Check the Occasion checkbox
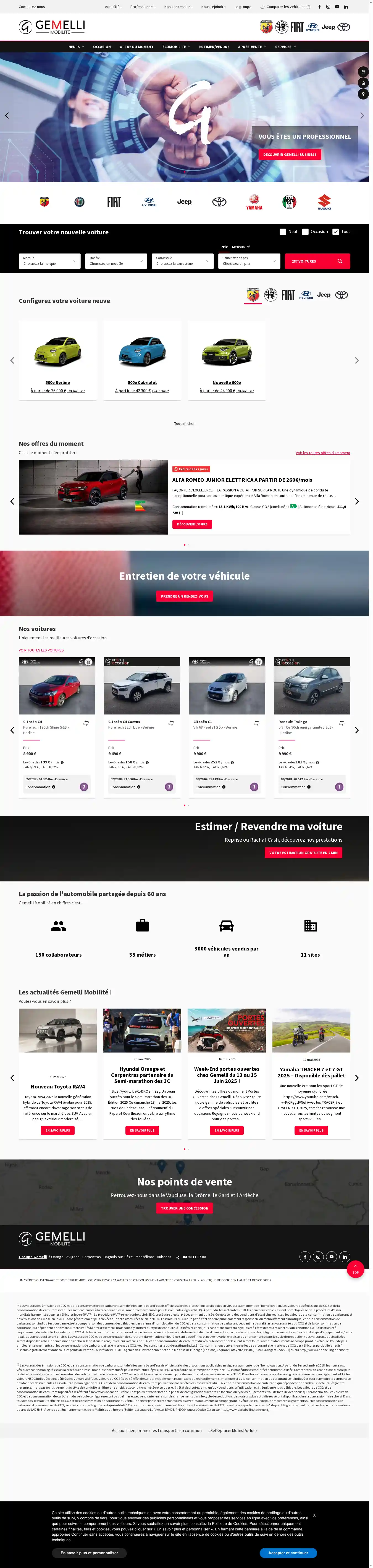 tap(306, 232)
